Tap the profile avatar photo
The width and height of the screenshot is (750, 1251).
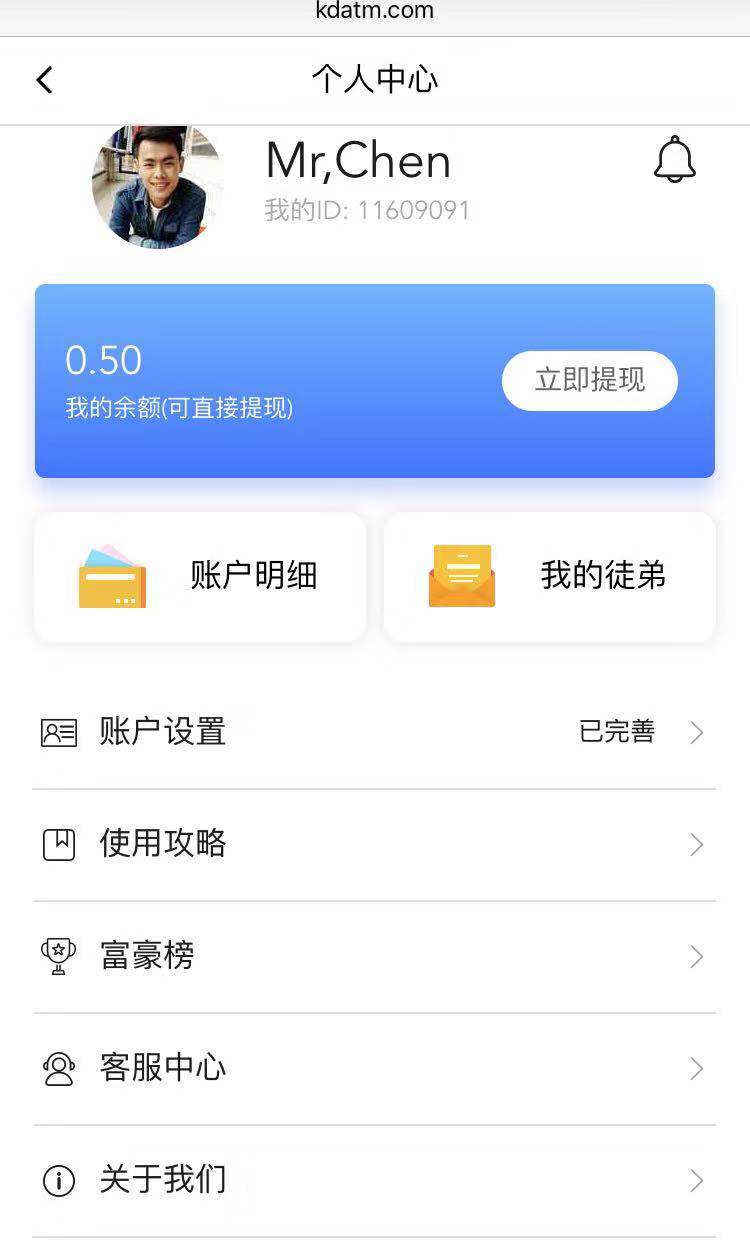[x=157, y=187]
